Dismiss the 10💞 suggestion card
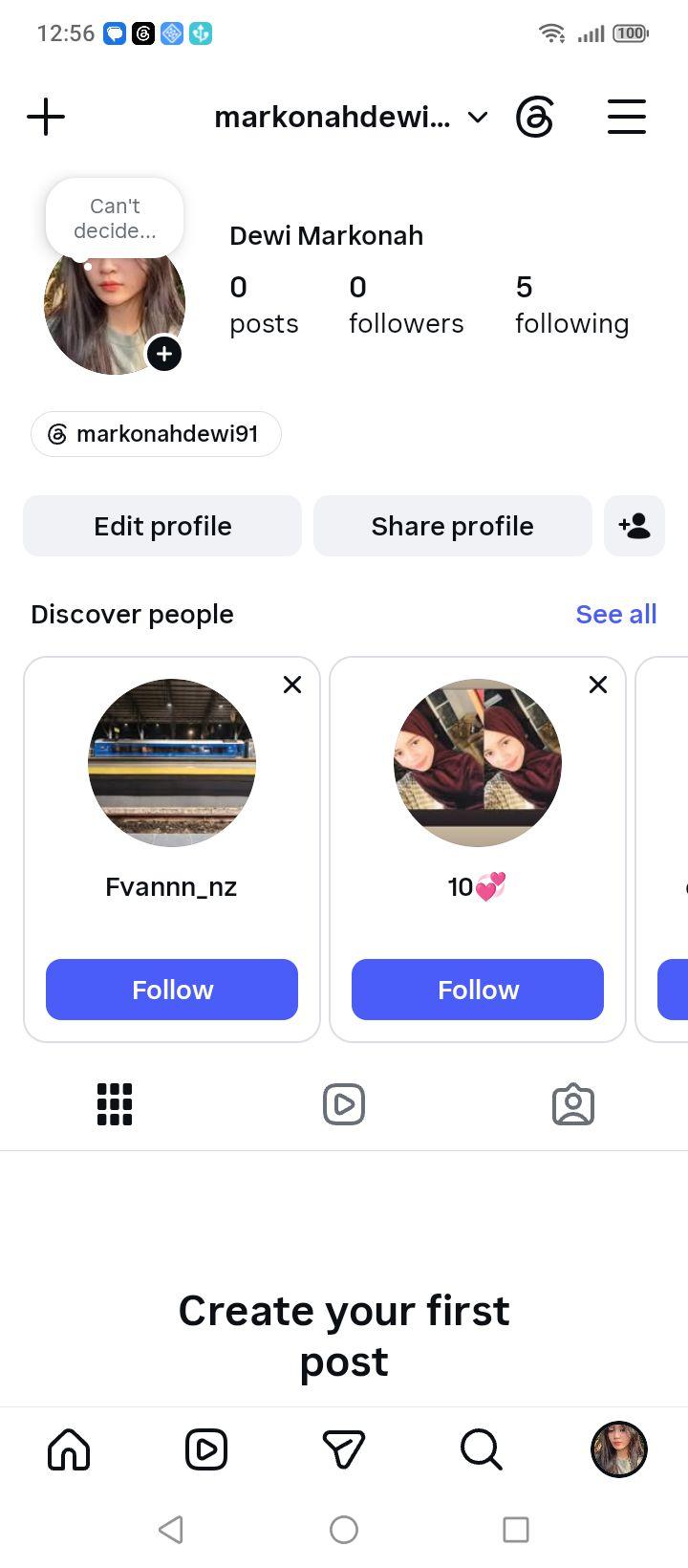Viewport: 688px width, 1568px height. pos(598,685)
